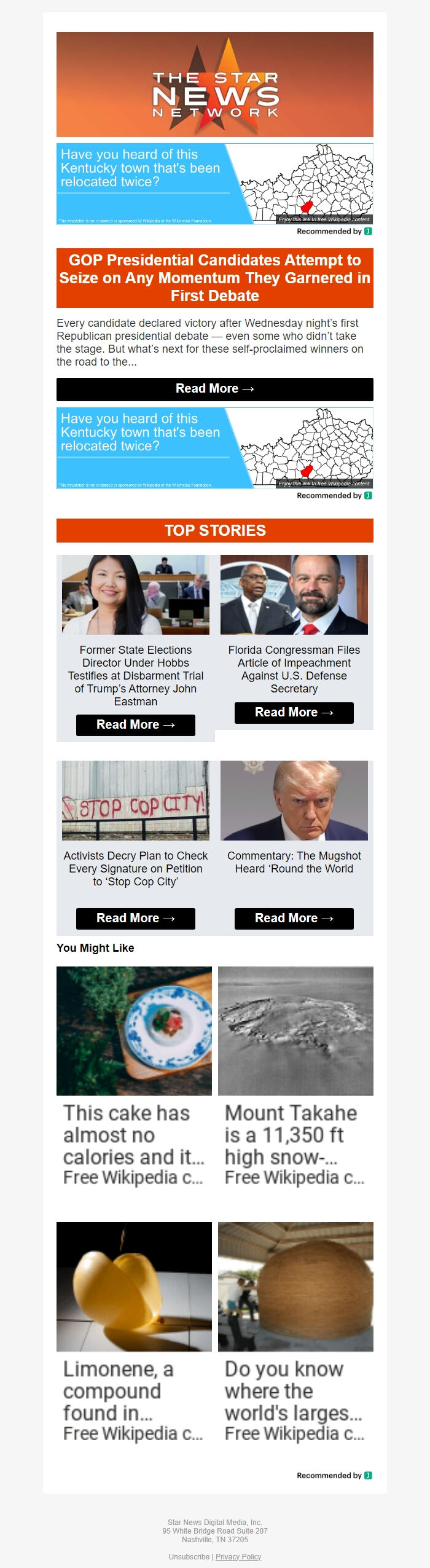Open the Stop Cop City story image
430x1568 pixels.
[x=135, y=801]
